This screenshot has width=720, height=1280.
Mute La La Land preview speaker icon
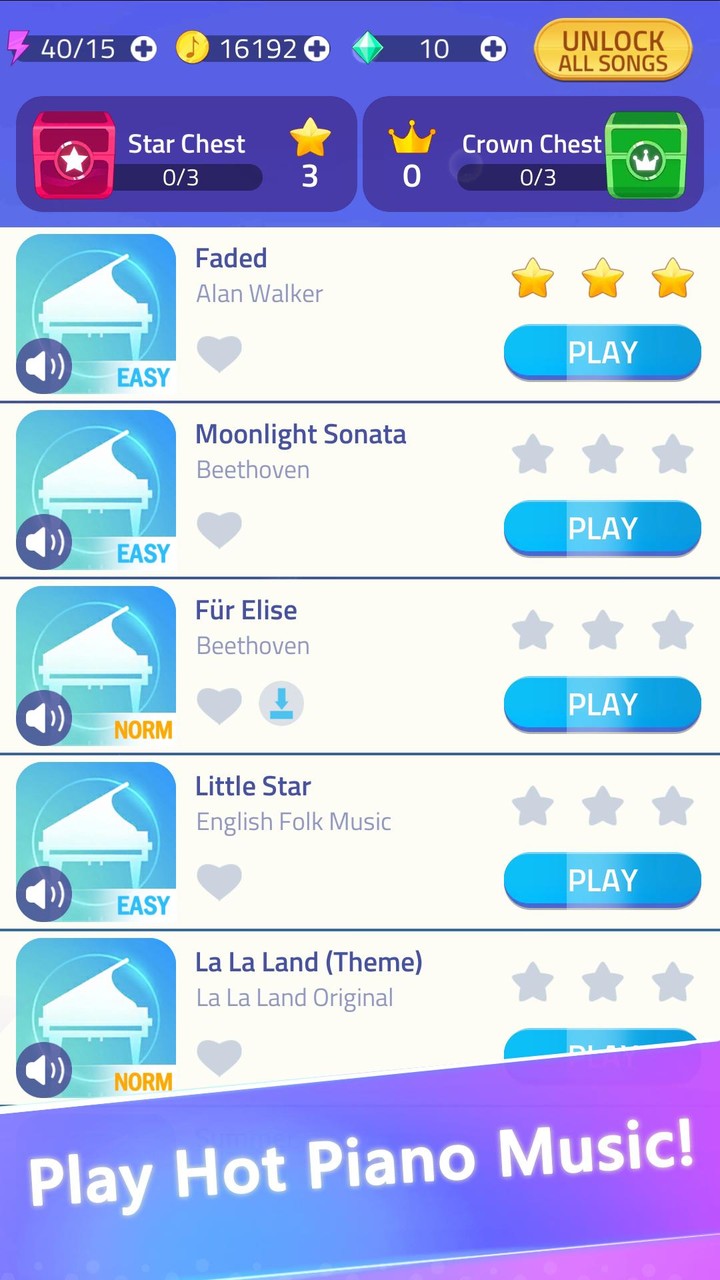(x=44, y=1069)
